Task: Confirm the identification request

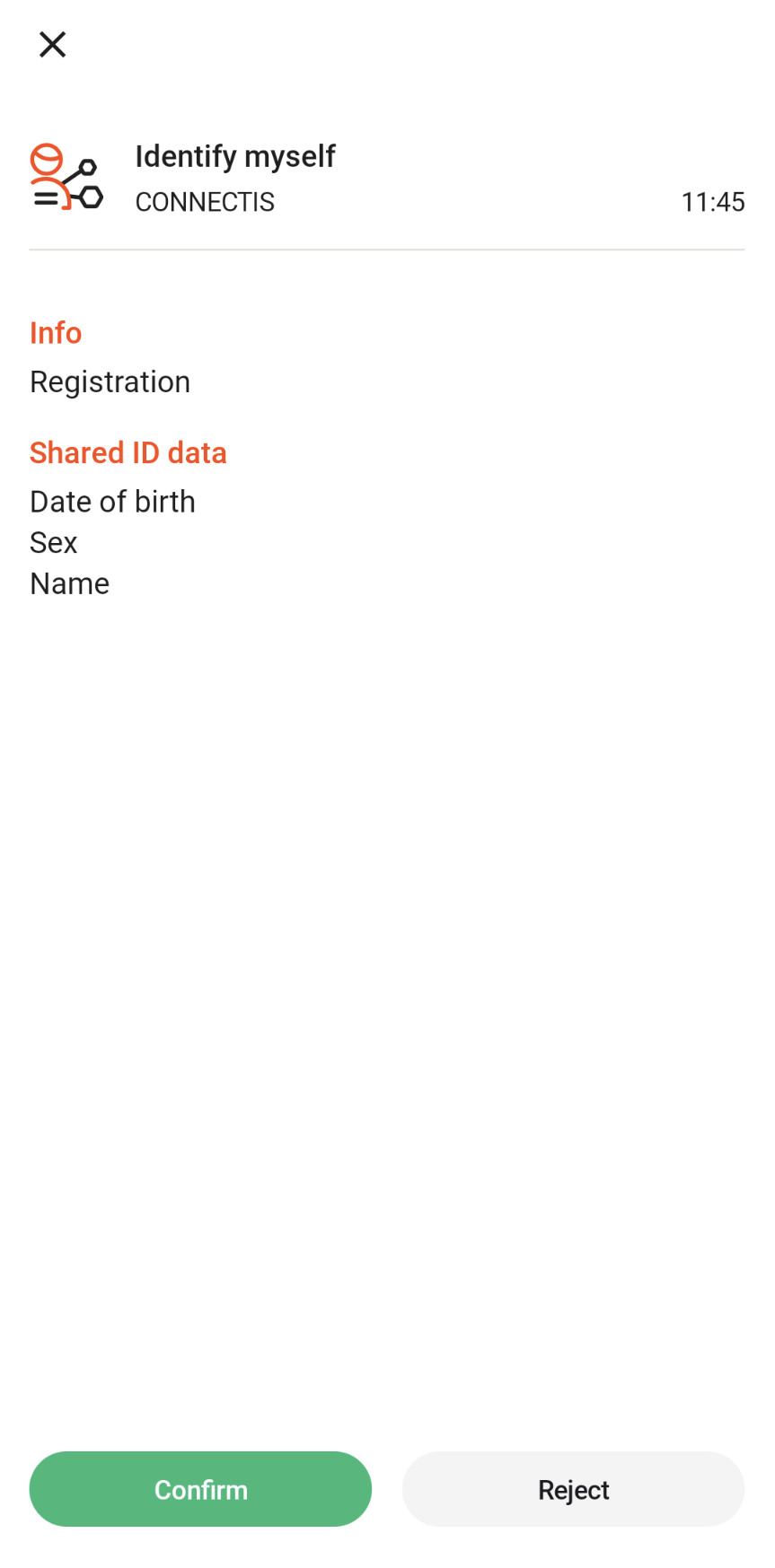Action: point(199,1489)
